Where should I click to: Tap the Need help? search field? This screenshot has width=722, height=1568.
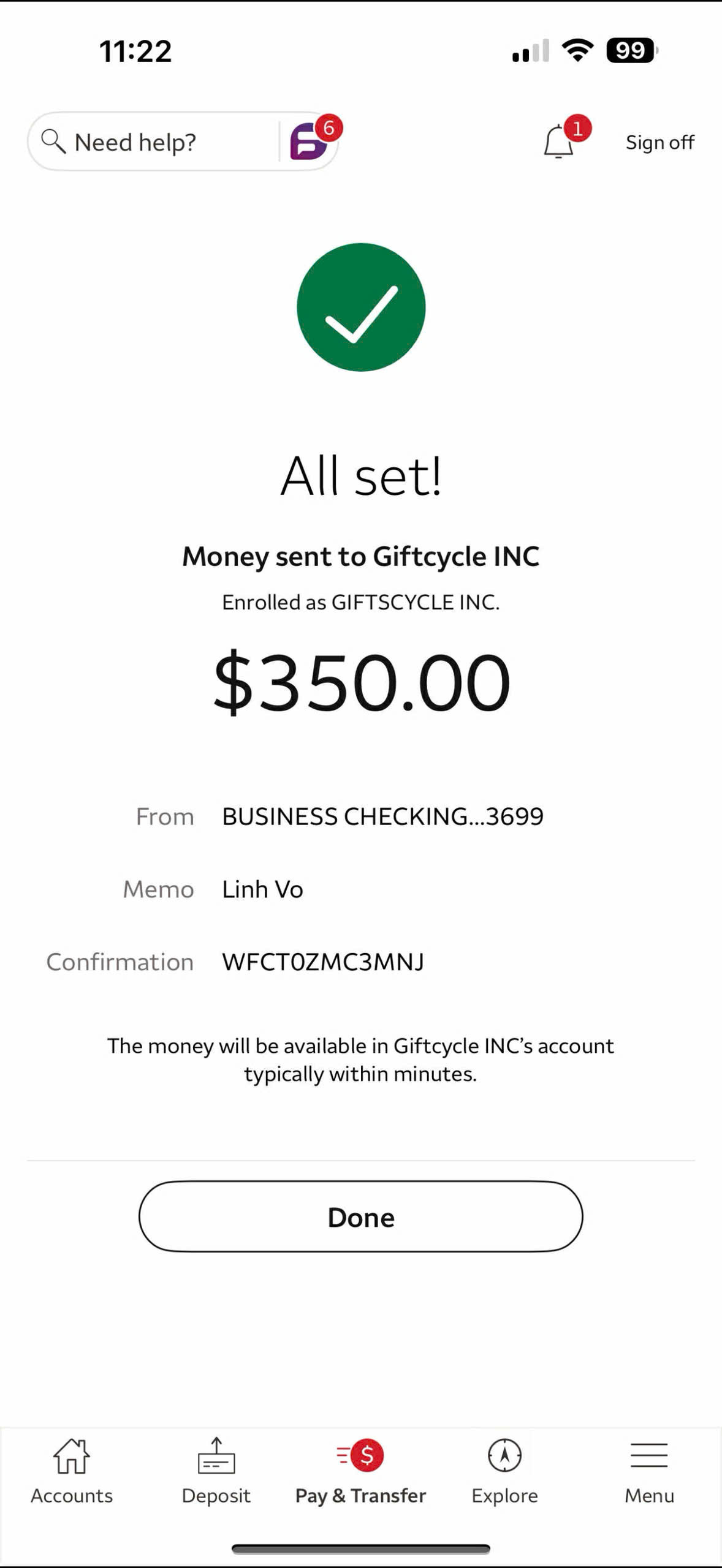[153, 141]
